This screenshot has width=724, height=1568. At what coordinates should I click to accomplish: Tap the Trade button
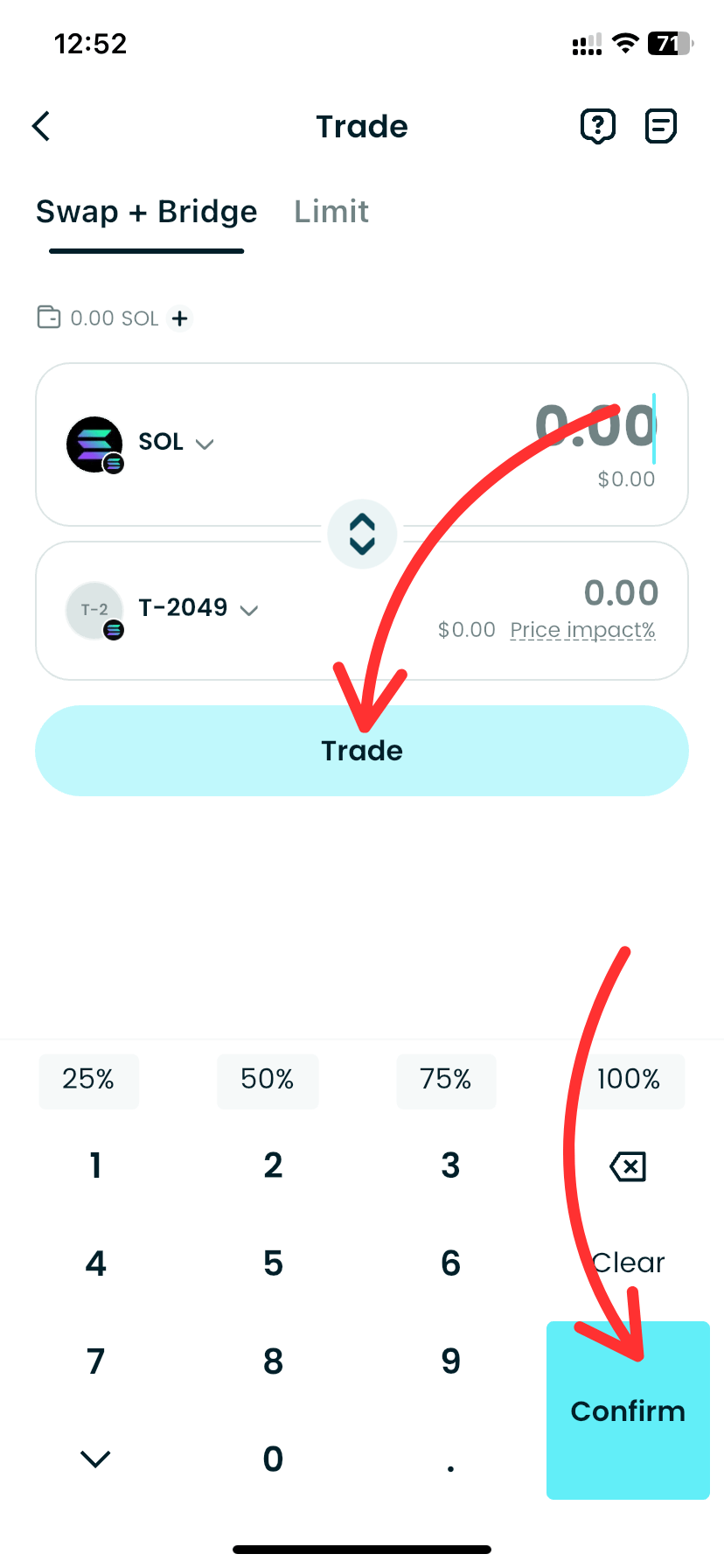362,751
